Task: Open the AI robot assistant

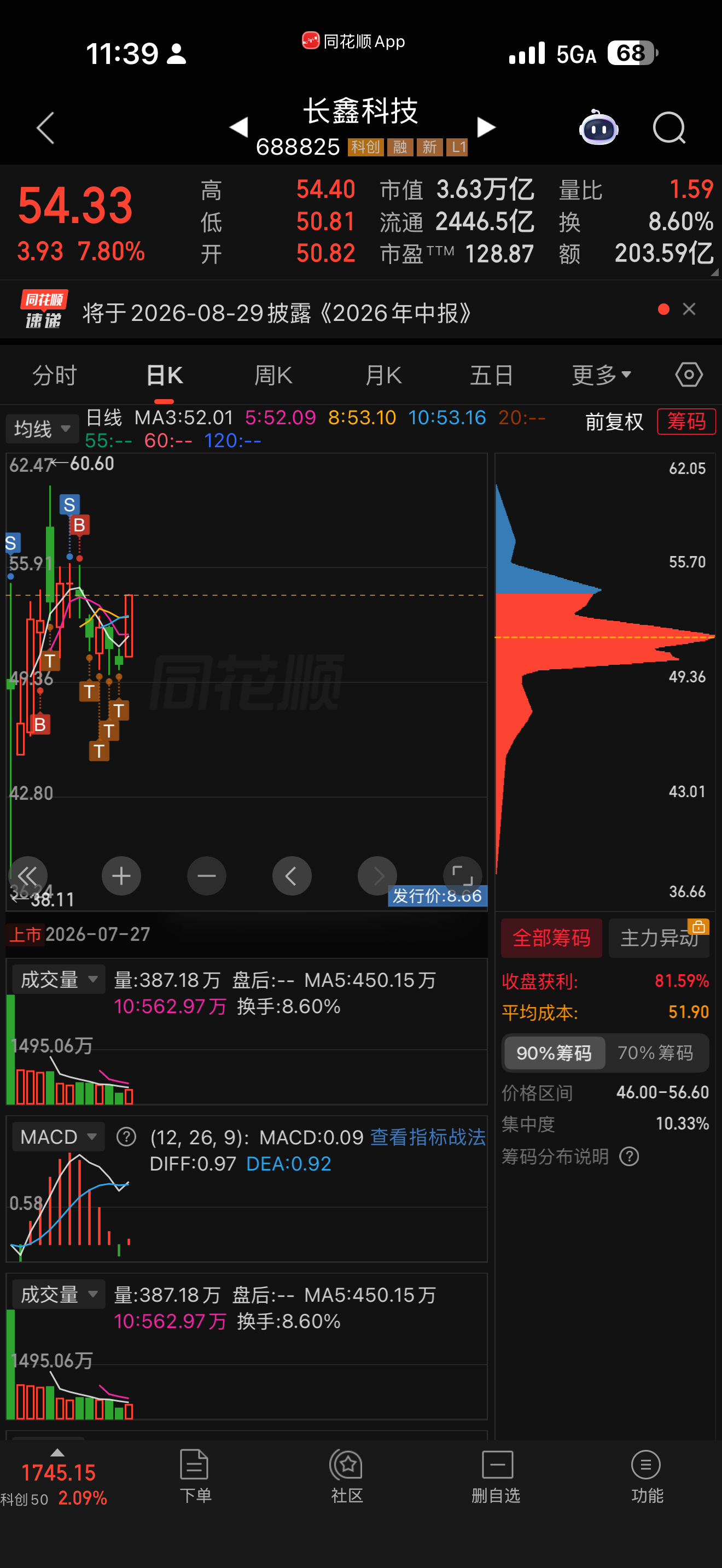Action: (x=599, y=128)
